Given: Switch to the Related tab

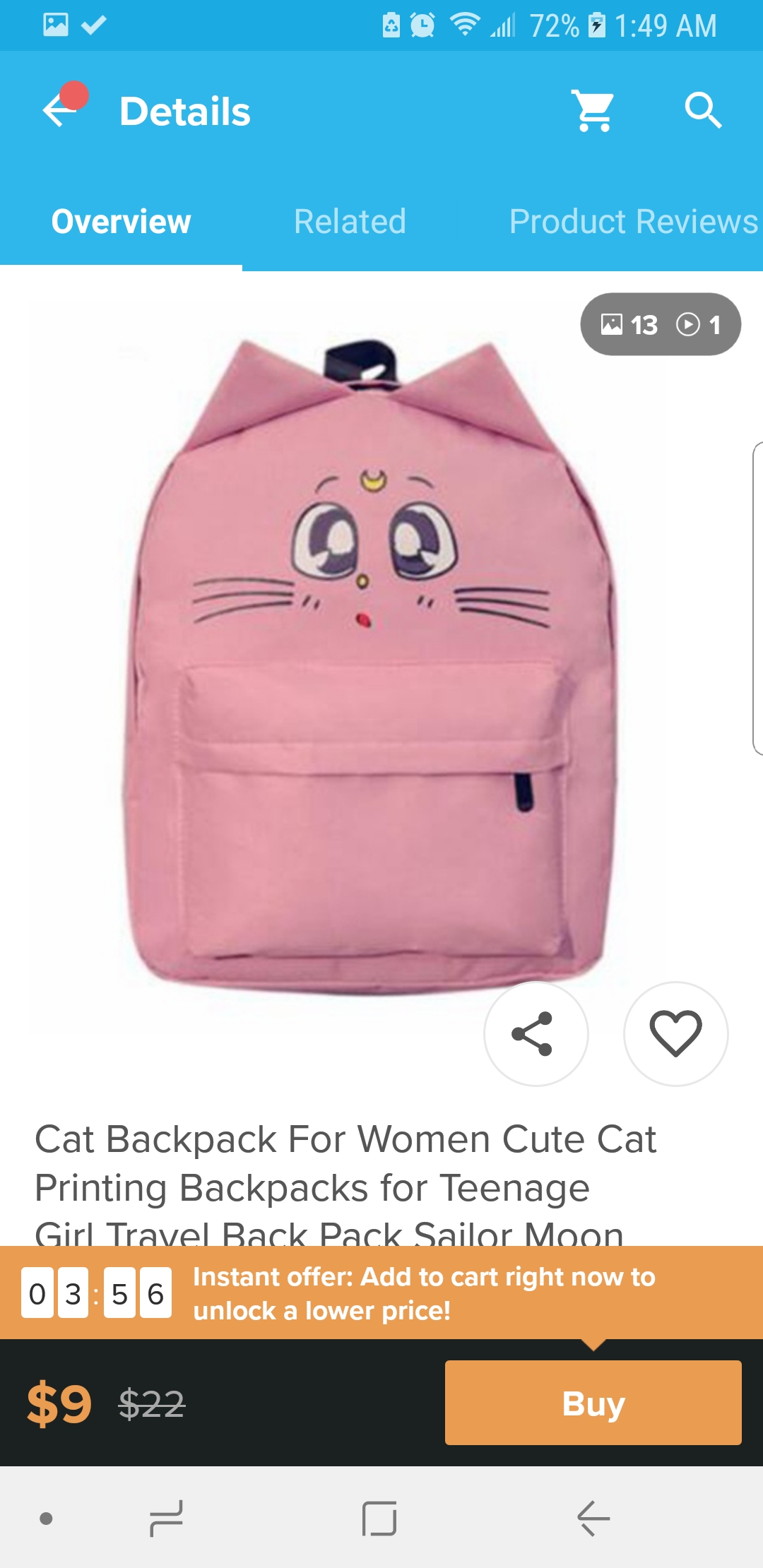Looking at the screenshot, I should [350, 221].
